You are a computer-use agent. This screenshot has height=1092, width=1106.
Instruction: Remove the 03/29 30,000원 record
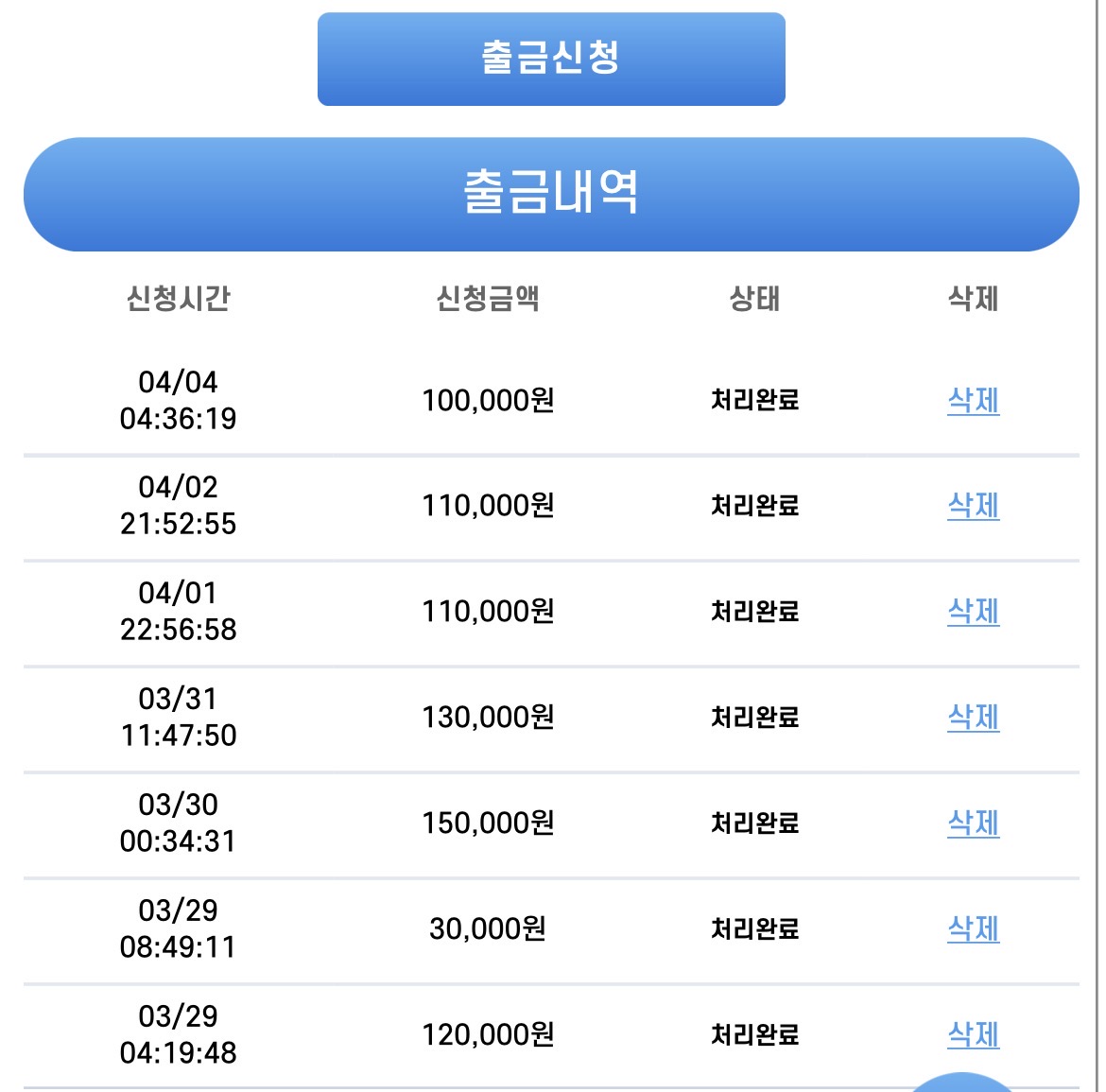(x=973, y=929)
